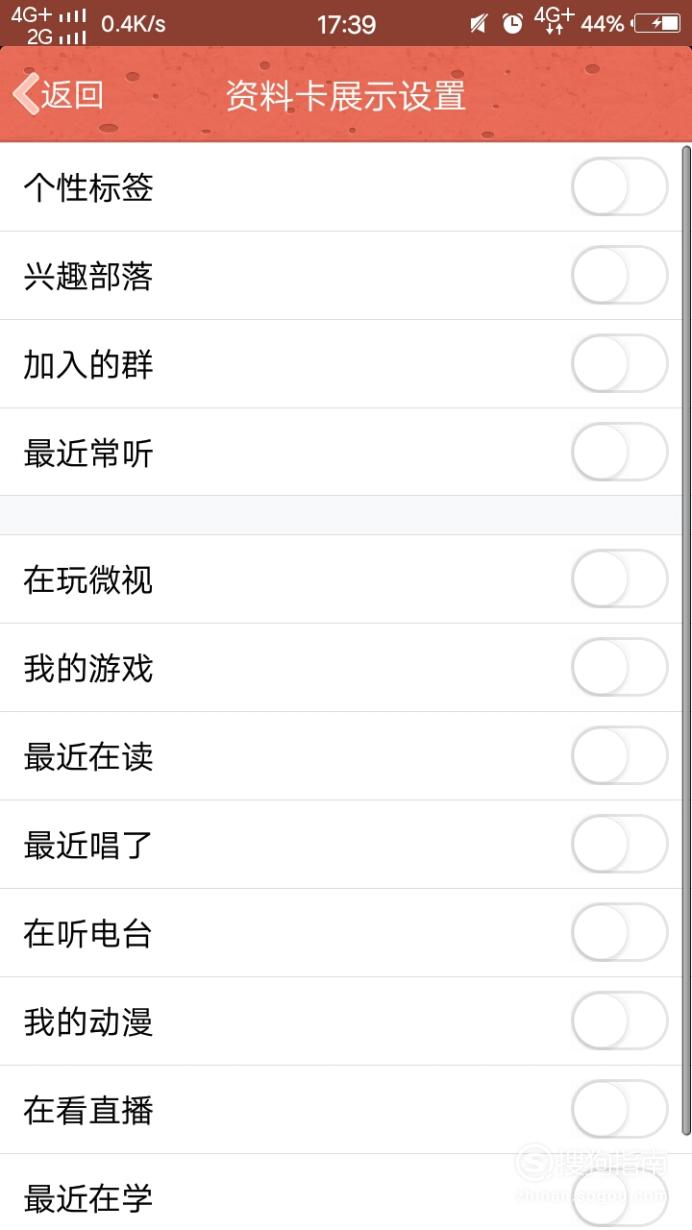692x1230 pixels.
Task: Enable the 个性标签 switch
Action: pyautogui.click(x=620, y=187)
